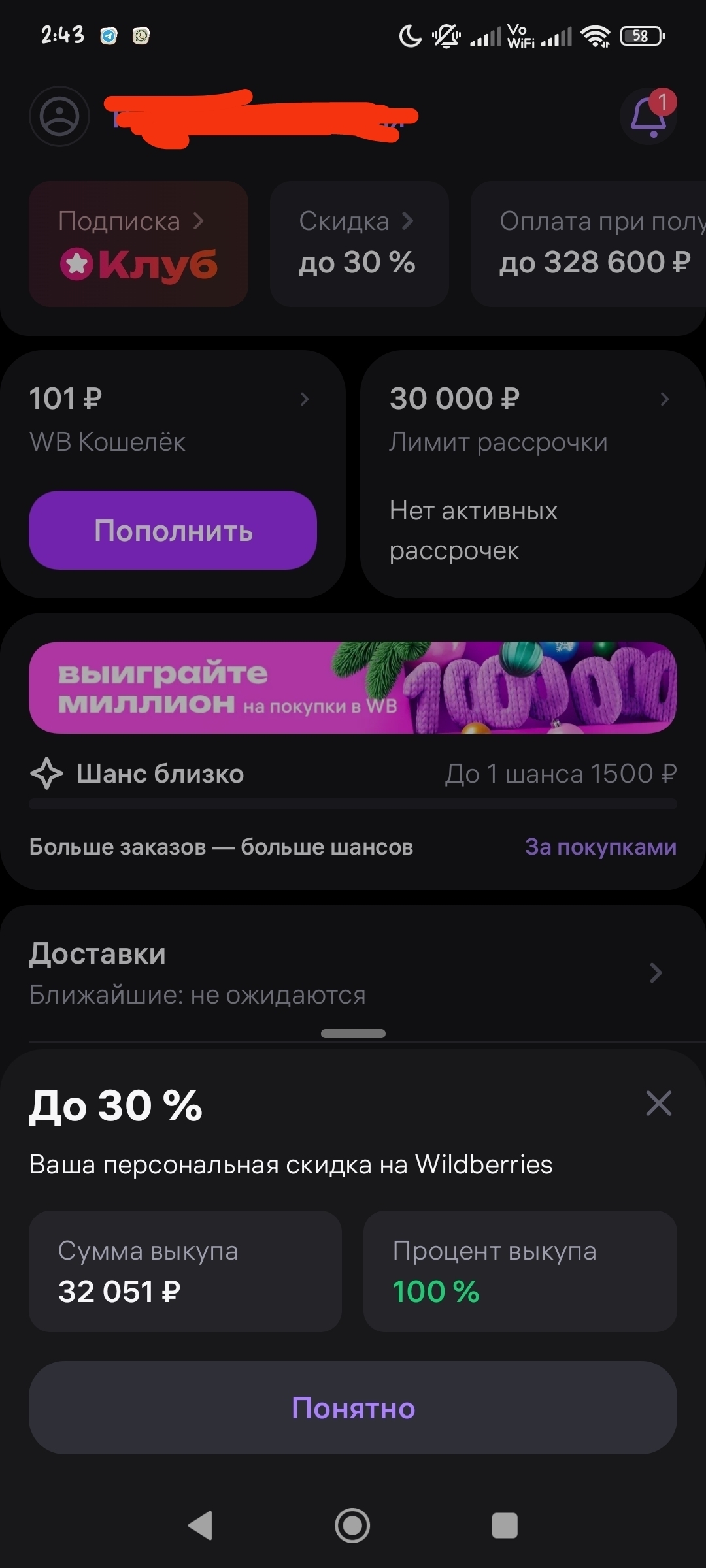Viewport: 706px width, 1568px height.
Task: Confirm with the Понятно button
Action: (353, 1408)
